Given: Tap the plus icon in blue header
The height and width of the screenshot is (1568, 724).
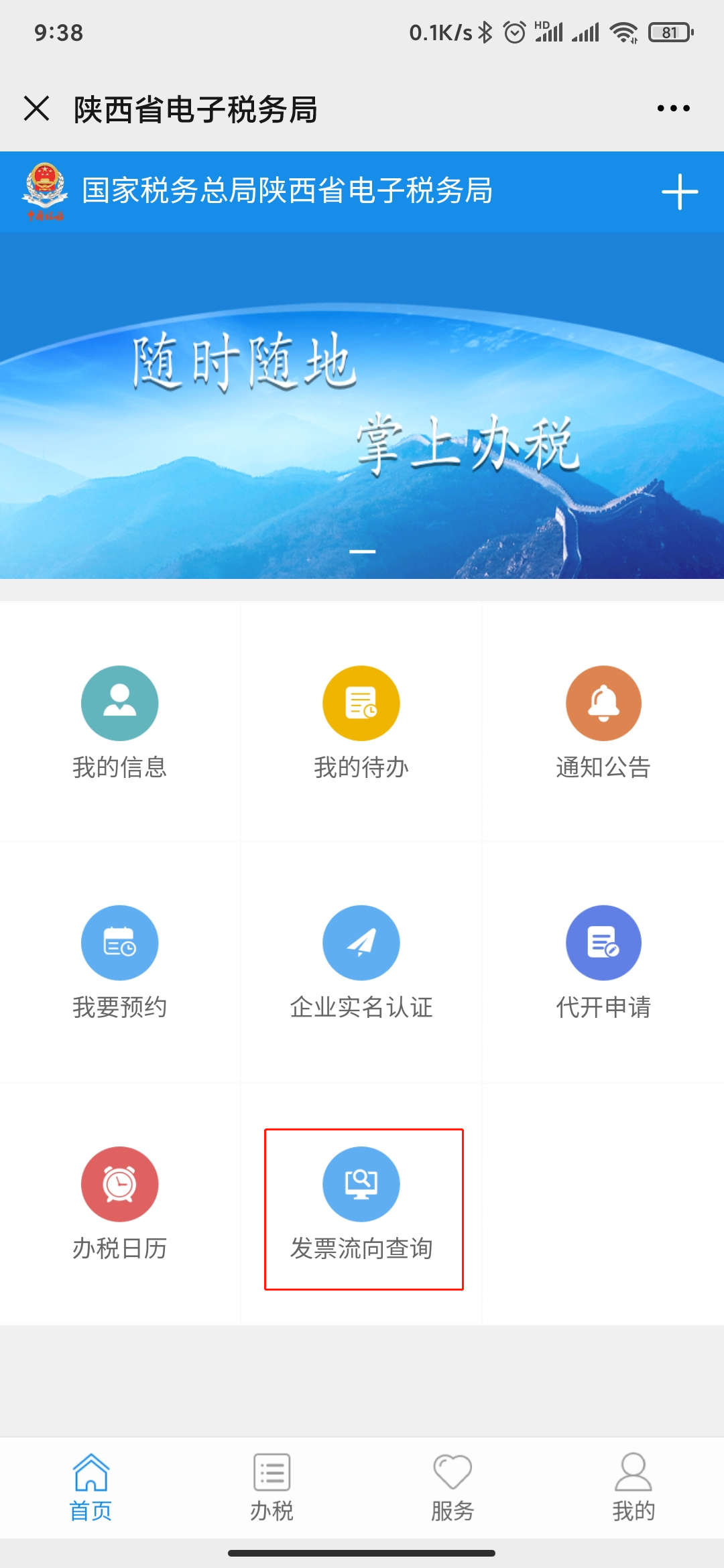Looking at the screenshot, I should pyautogui.click(x=679, y=192).
